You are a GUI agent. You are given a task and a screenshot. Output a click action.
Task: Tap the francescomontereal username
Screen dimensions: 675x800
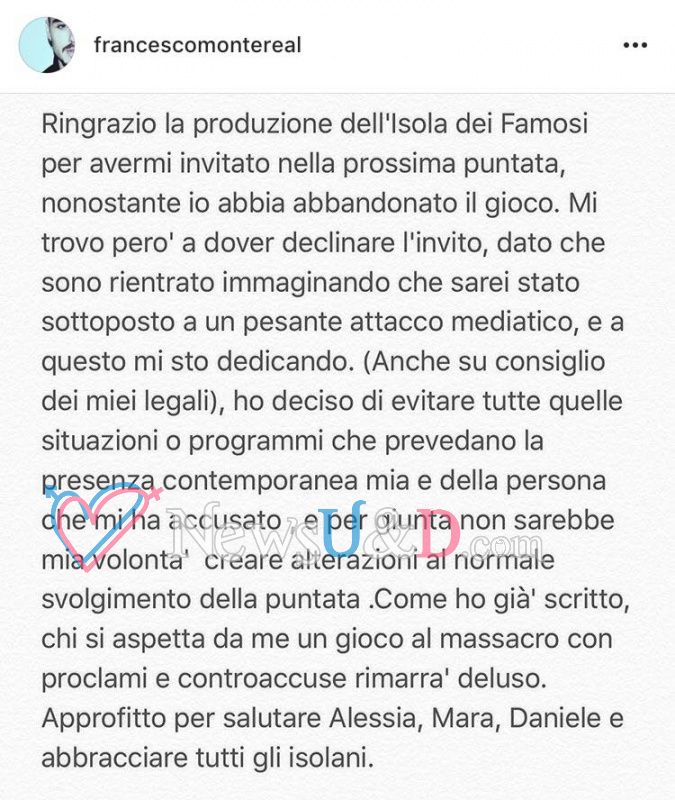point(197,45)
